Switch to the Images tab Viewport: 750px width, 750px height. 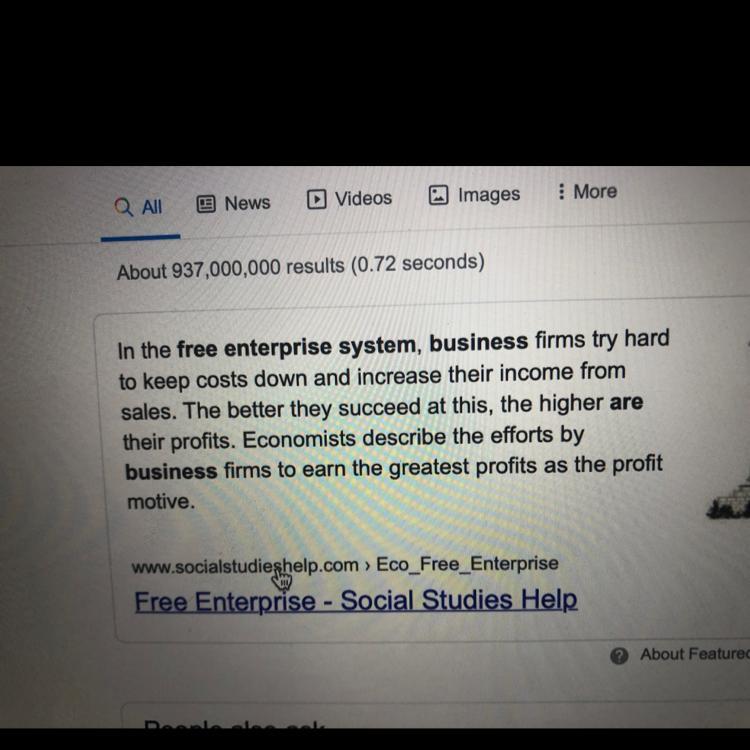475,195
